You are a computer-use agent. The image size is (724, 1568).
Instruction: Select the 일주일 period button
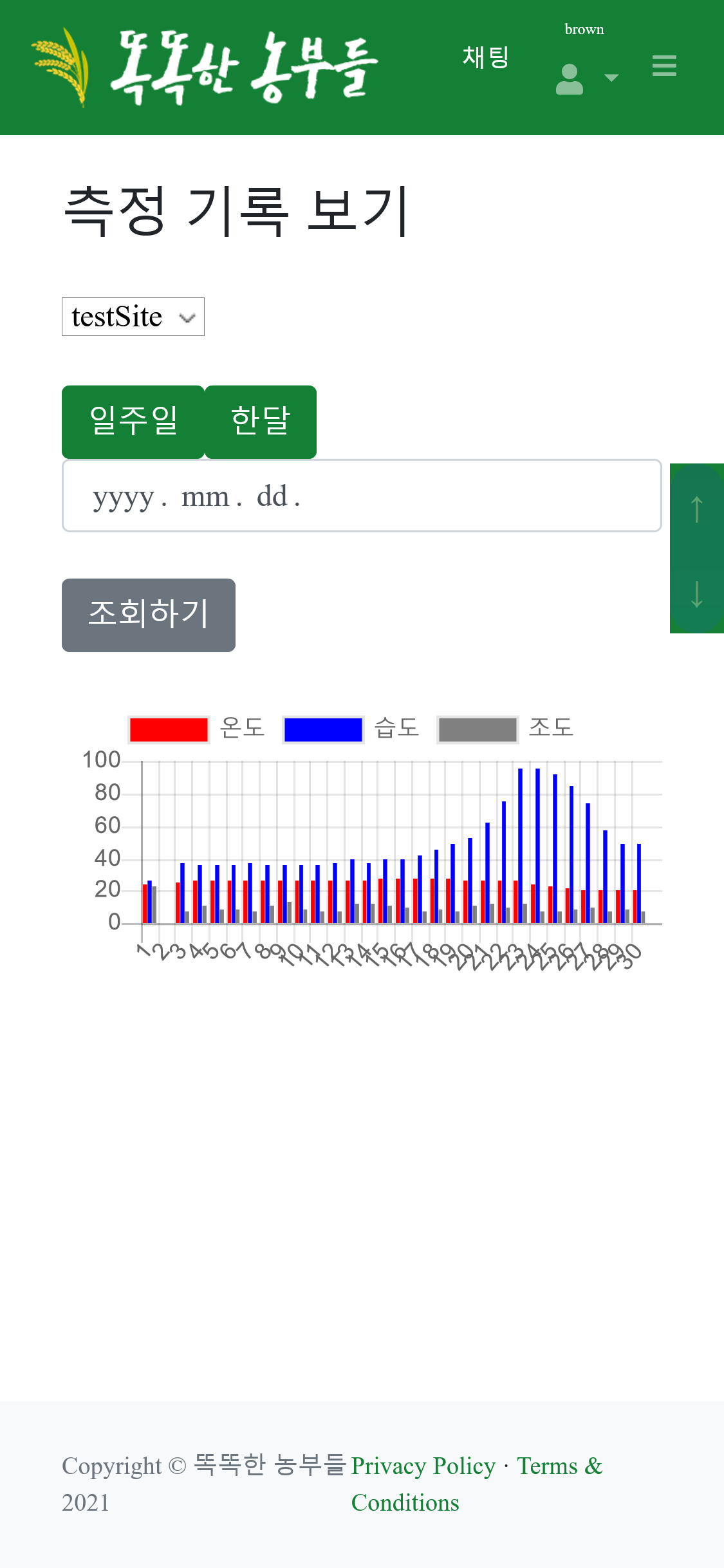(133, 422)
